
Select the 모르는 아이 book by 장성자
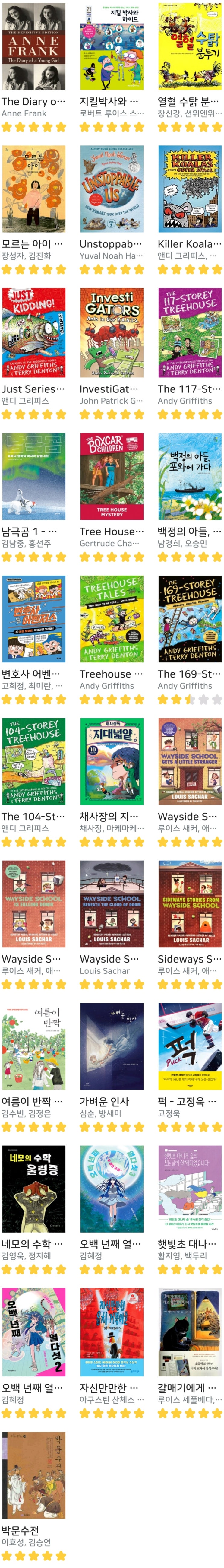[x=33, y=189]
